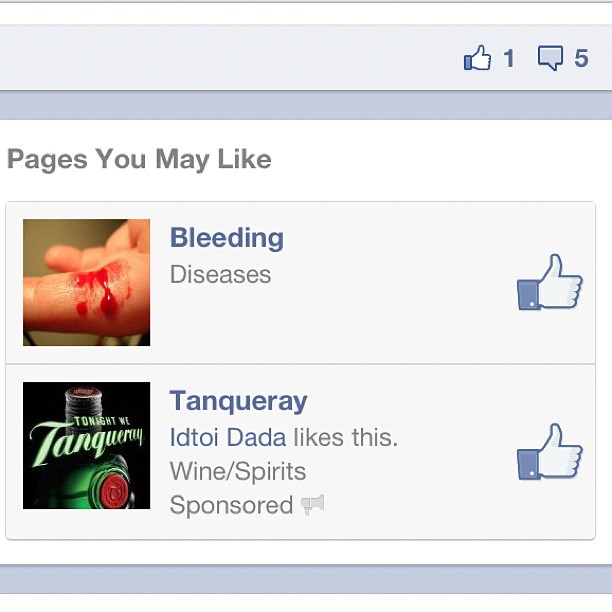This screenshot has width=612, height=612.
Task: Tap the Tanqueray bottle thumbnail
Action: coord(86,445)
